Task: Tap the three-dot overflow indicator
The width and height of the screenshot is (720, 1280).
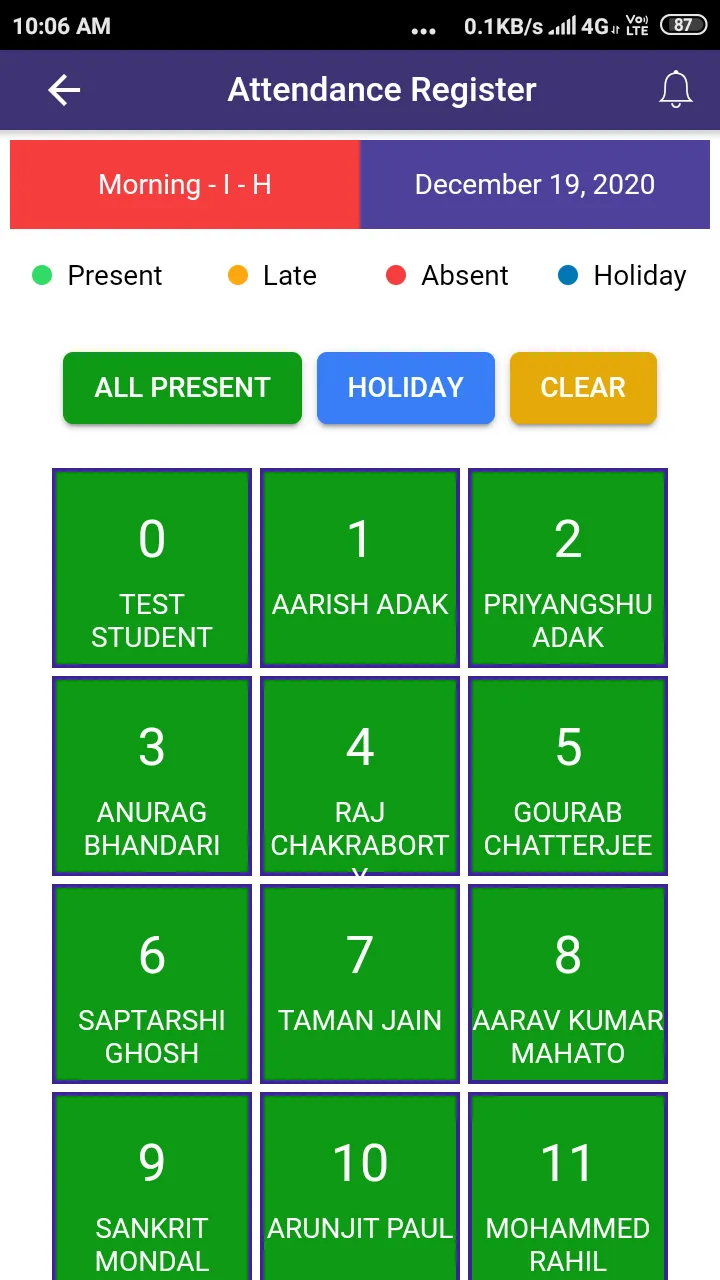Action: point(425,30)
